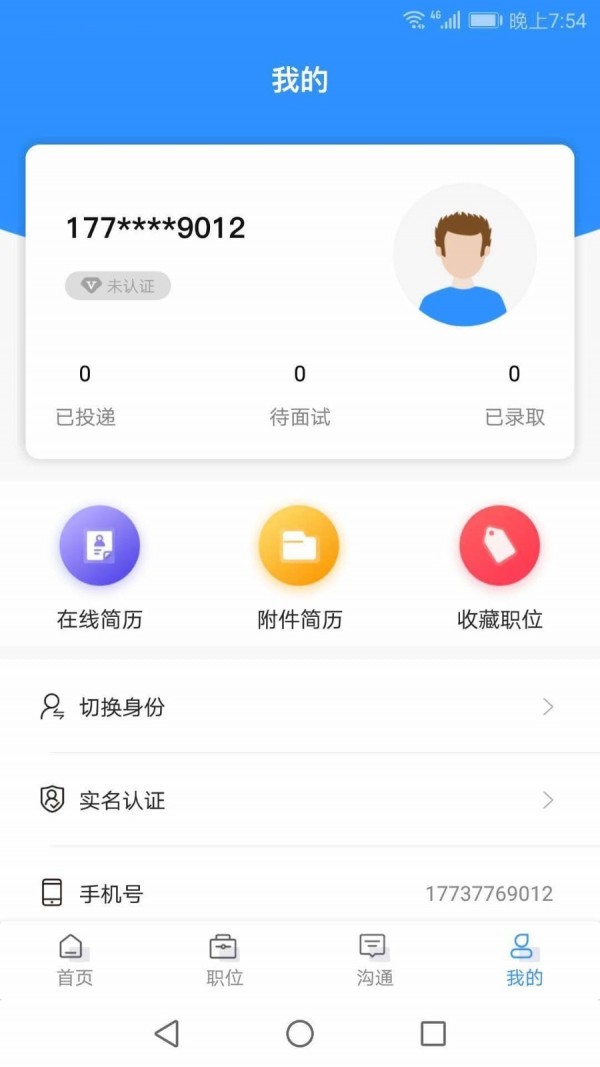View 待面试 pending interviews
Screen dimensions: 600x1067
click(x=300, y=395)
